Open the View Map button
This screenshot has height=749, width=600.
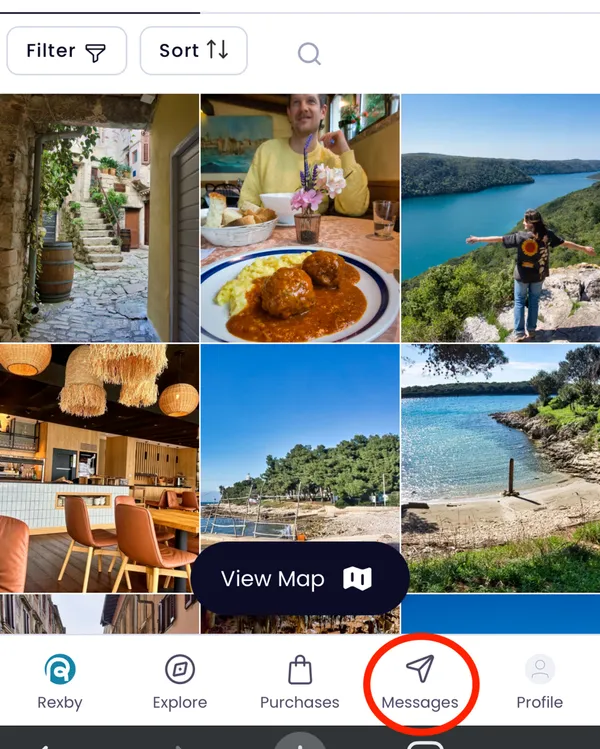(299, 579)
